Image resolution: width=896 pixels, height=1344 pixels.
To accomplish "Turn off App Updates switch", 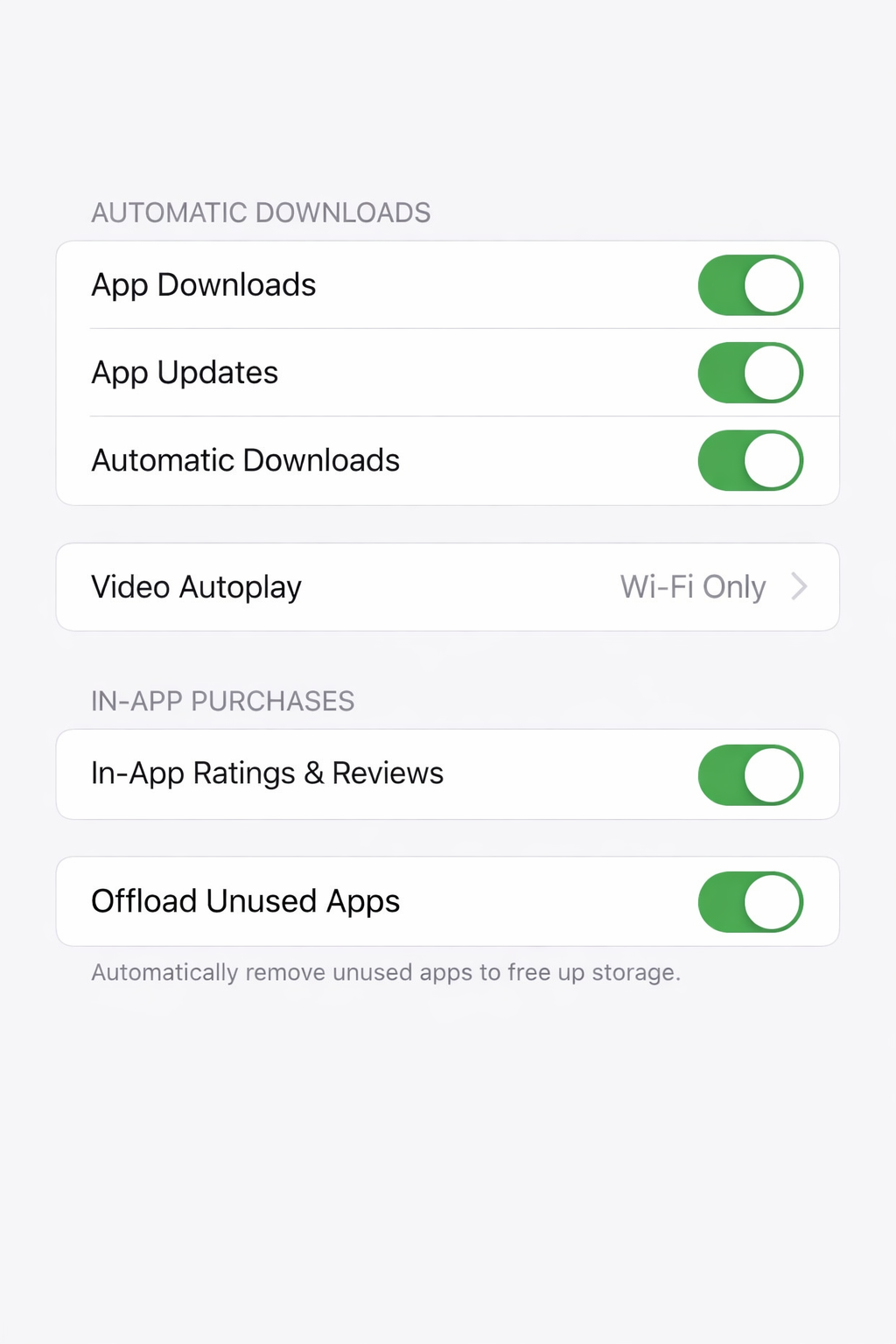I will pos(750,372).
